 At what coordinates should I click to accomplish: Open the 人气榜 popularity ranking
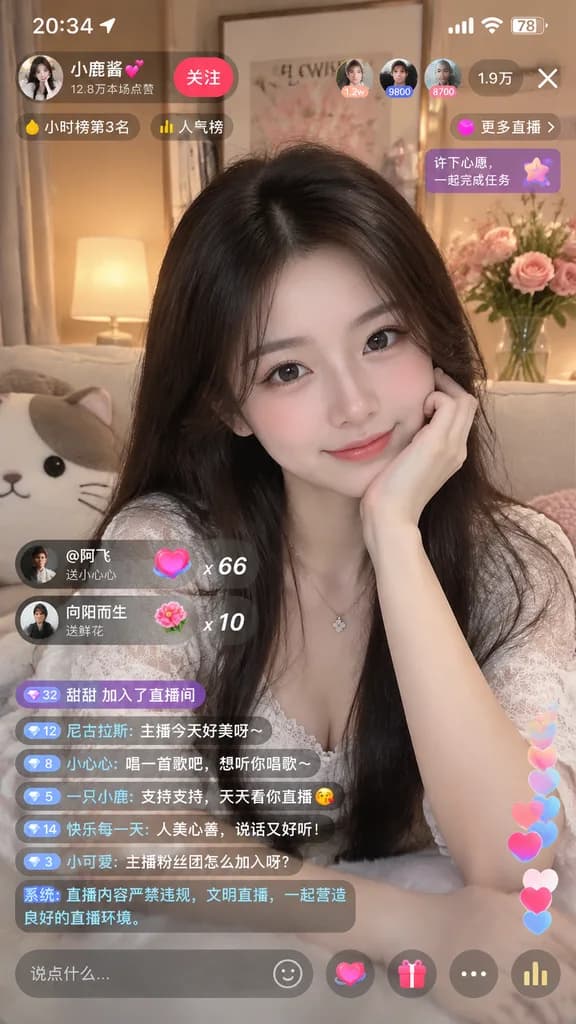click(x=192, y=127)
